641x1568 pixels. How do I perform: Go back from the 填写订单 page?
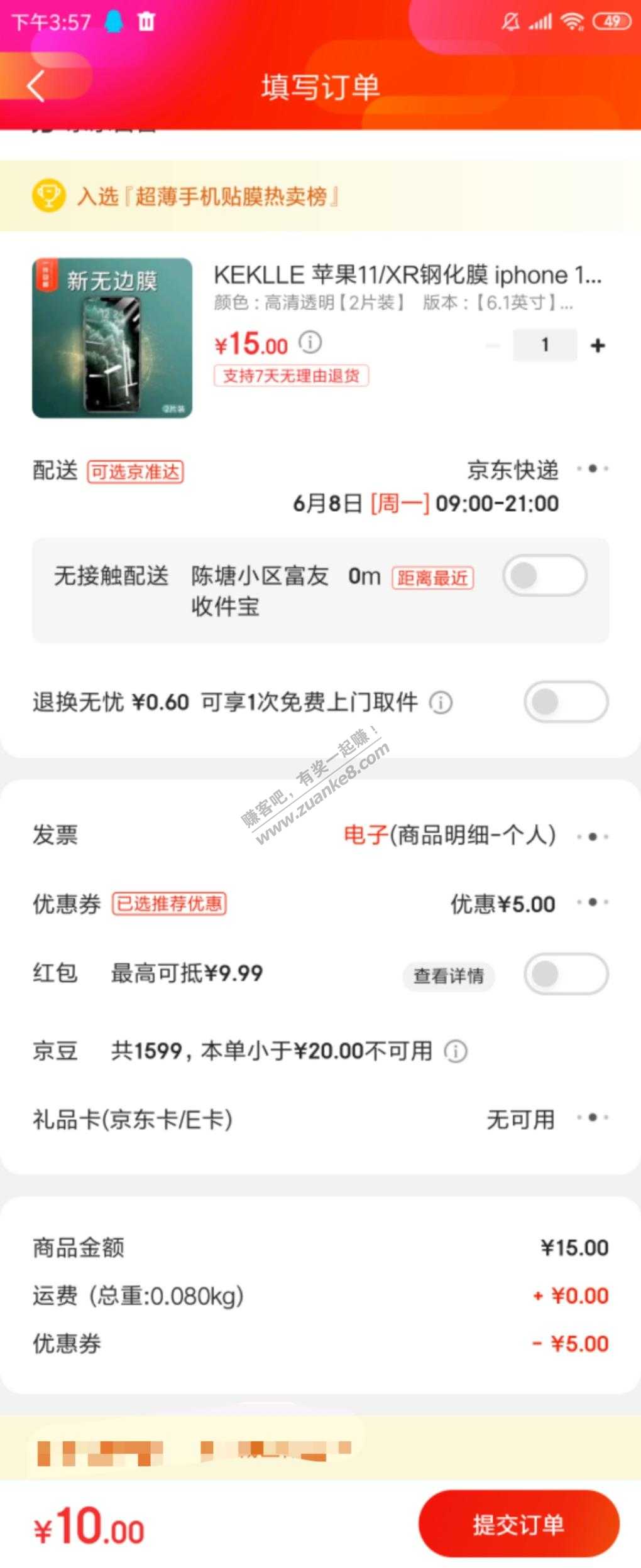(x=36, y=86)
